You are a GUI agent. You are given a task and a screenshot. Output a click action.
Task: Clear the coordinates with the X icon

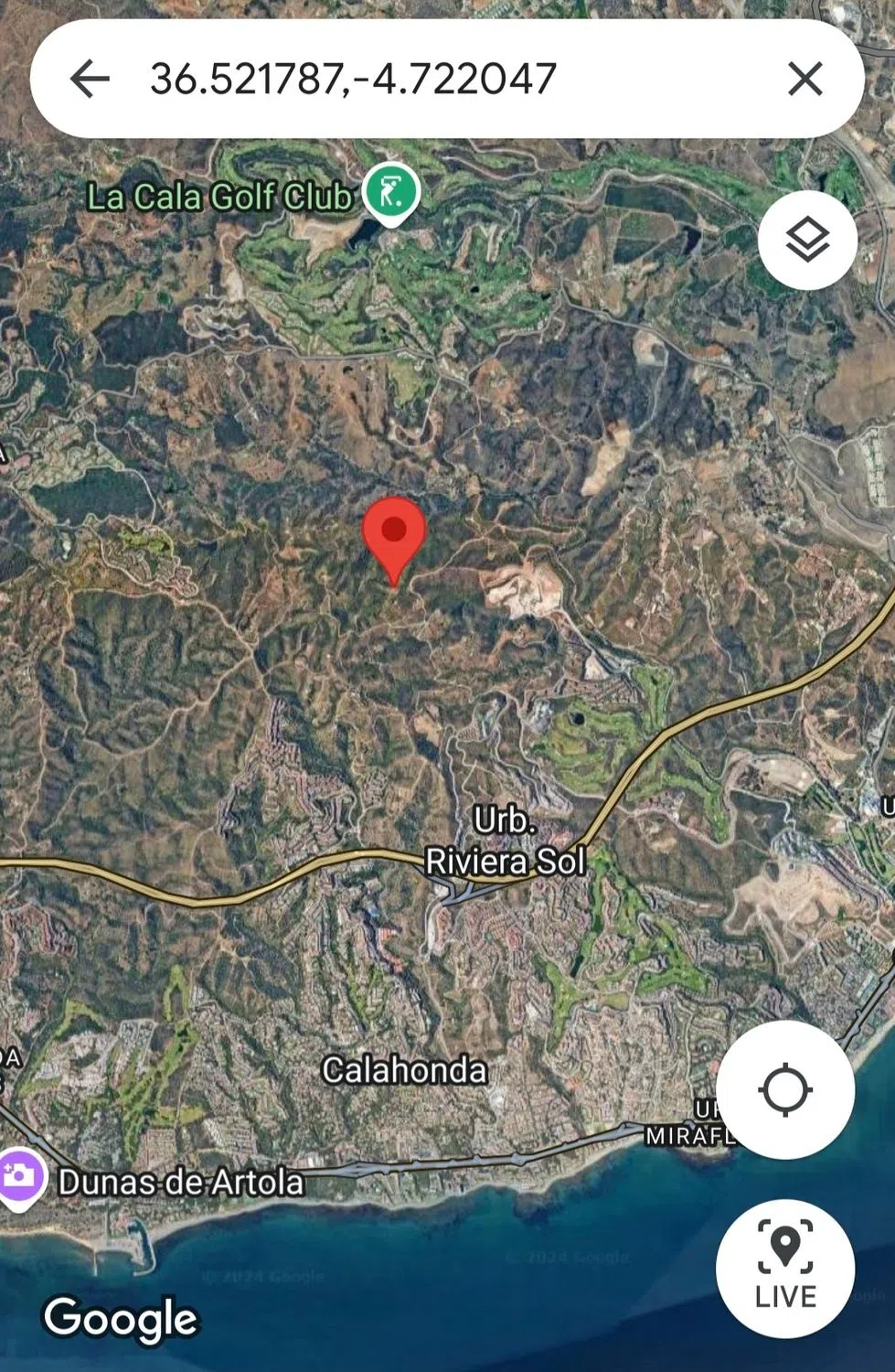pyautogui.click(x=804, y=79)
